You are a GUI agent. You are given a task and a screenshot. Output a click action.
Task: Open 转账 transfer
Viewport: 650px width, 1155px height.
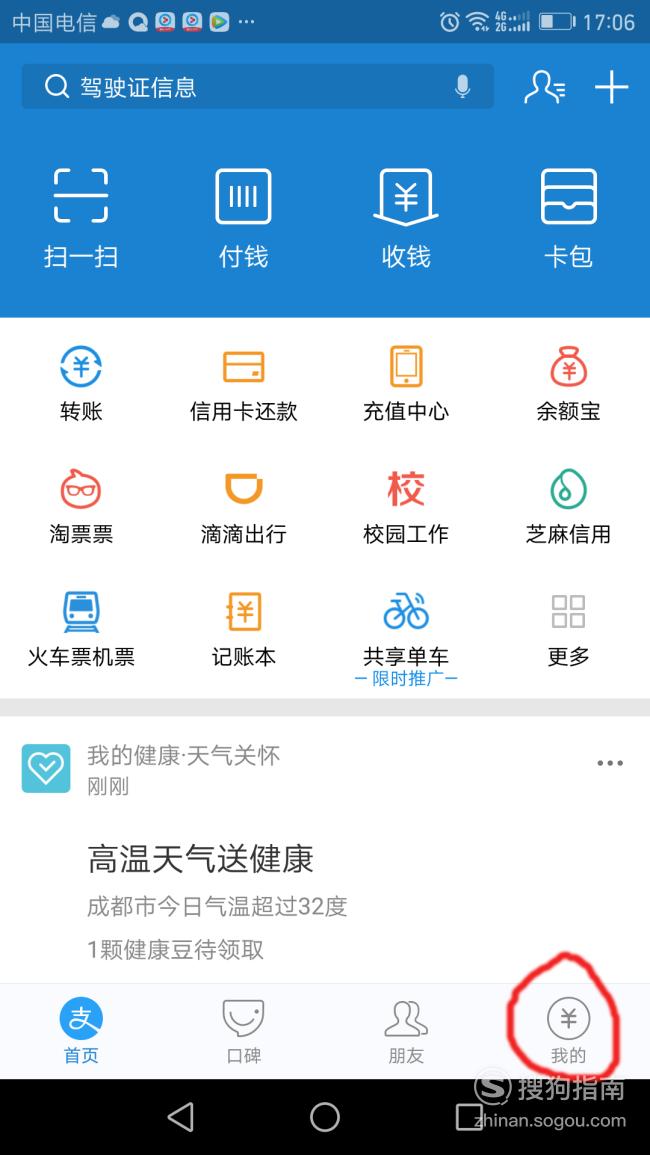coord(81,383)
